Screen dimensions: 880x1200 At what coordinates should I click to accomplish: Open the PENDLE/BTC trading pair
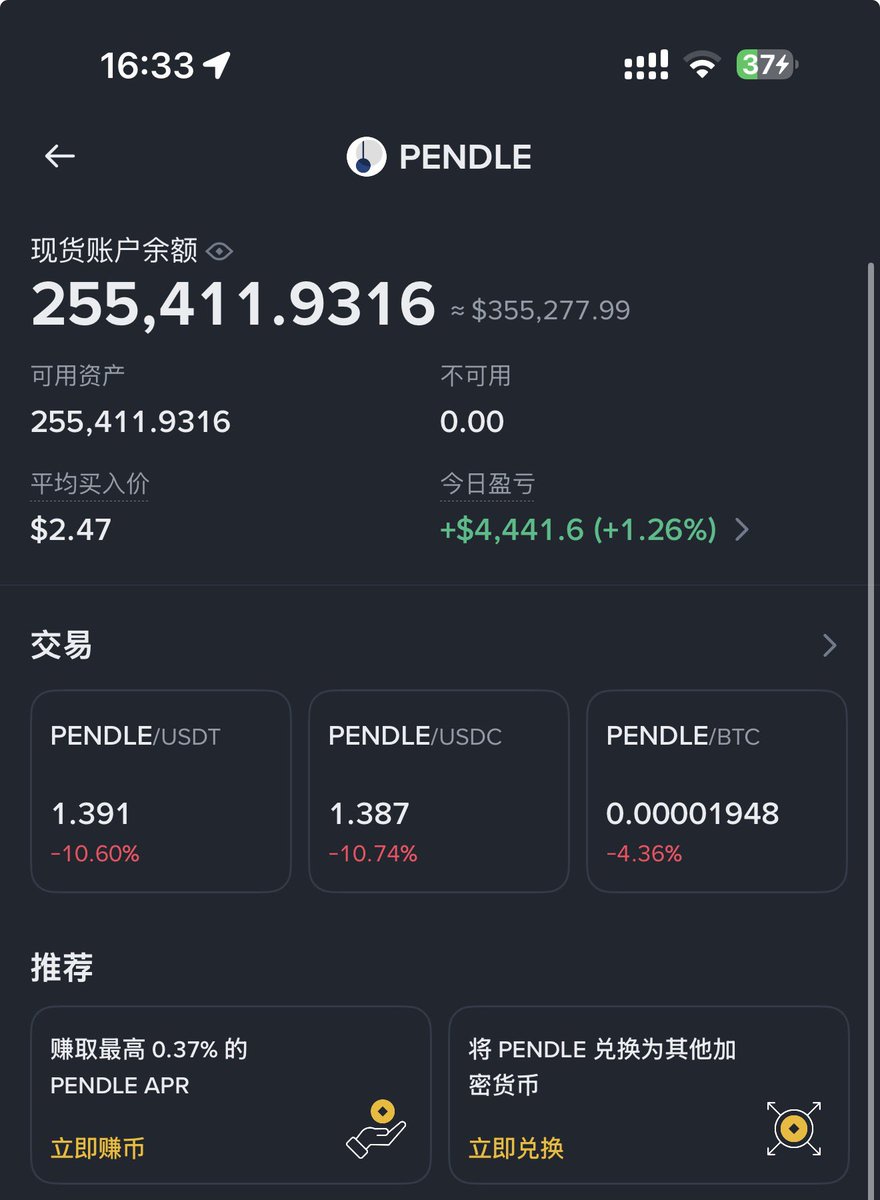(x=716, y=790)
